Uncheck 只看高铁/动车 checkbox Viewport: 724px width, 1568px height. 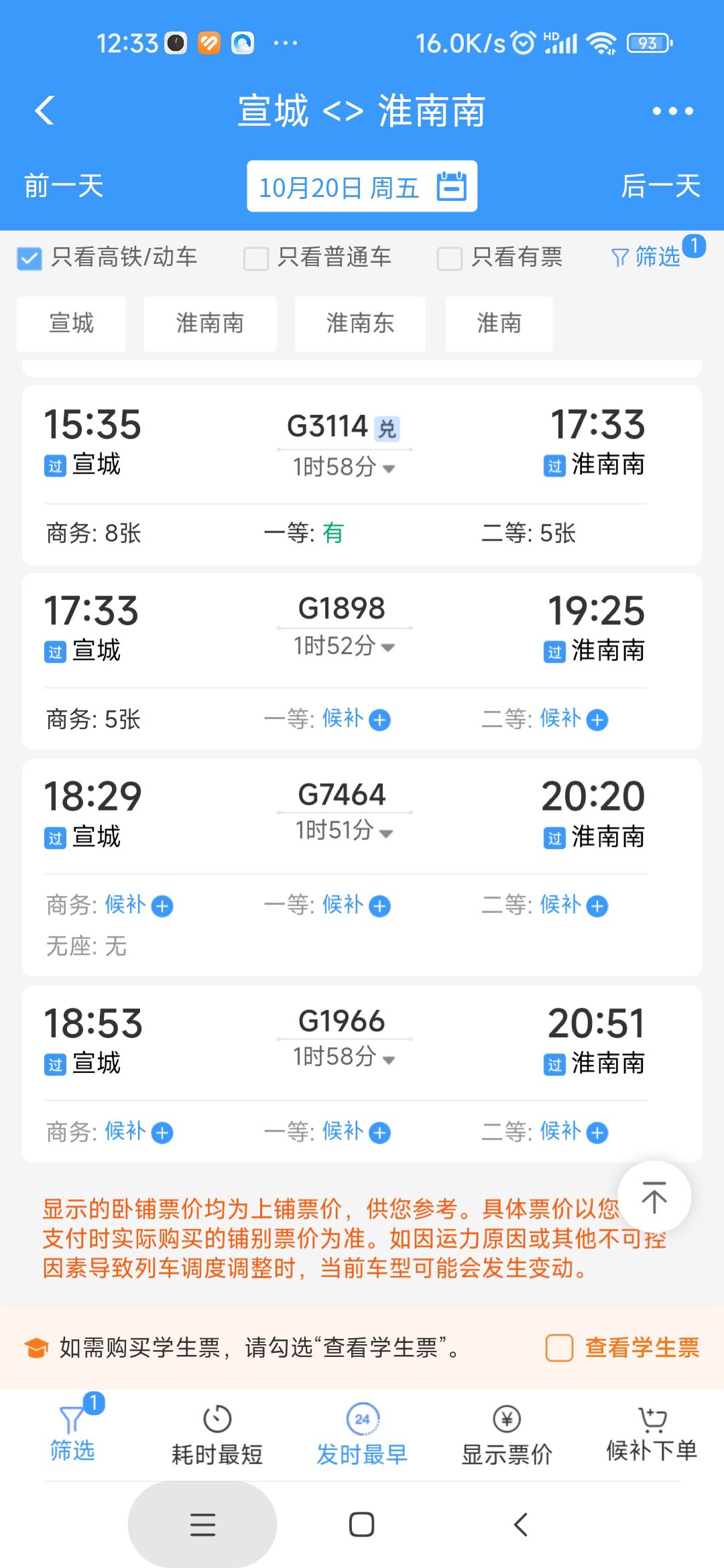click(x=29, y=258)
